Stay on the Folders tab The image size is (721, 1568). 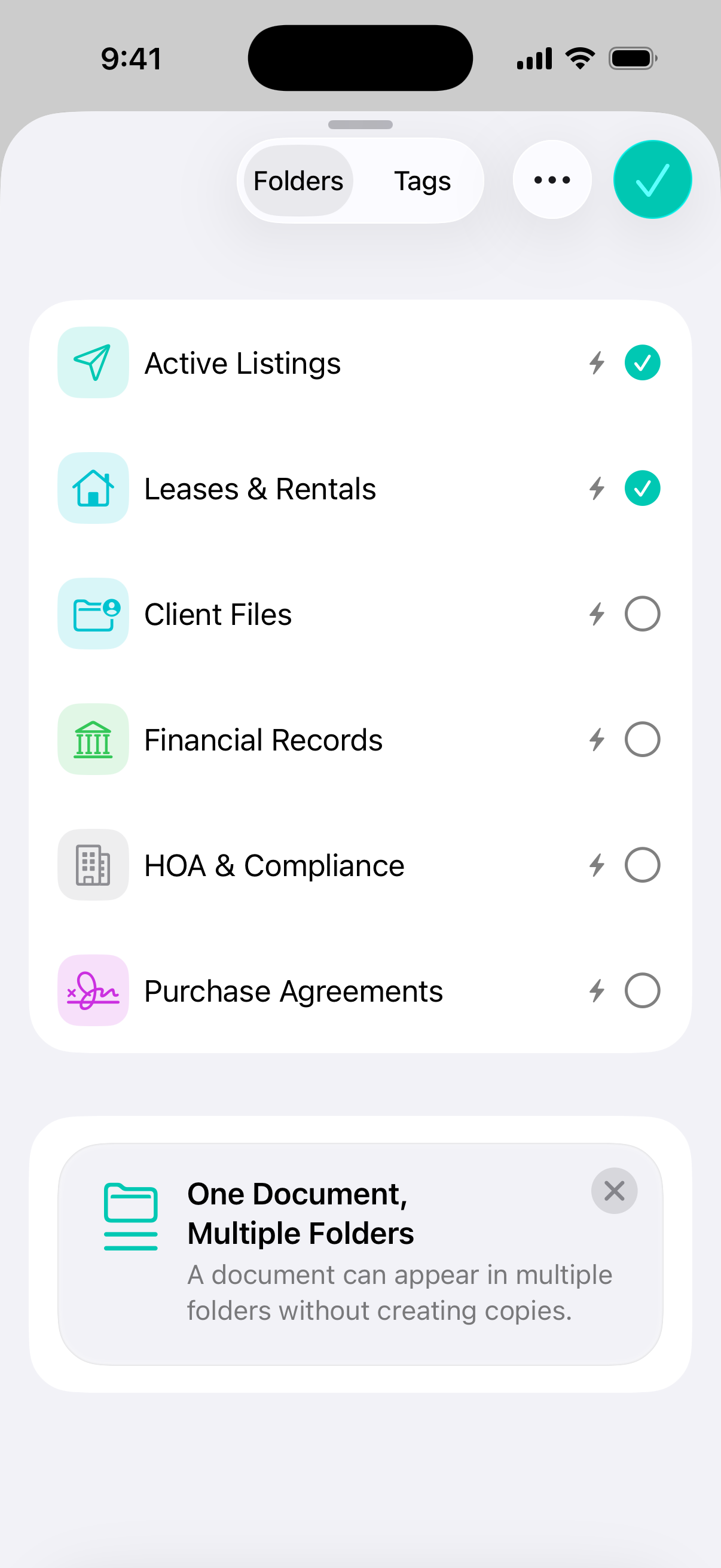pyautogui.click(x=298, y=180)
